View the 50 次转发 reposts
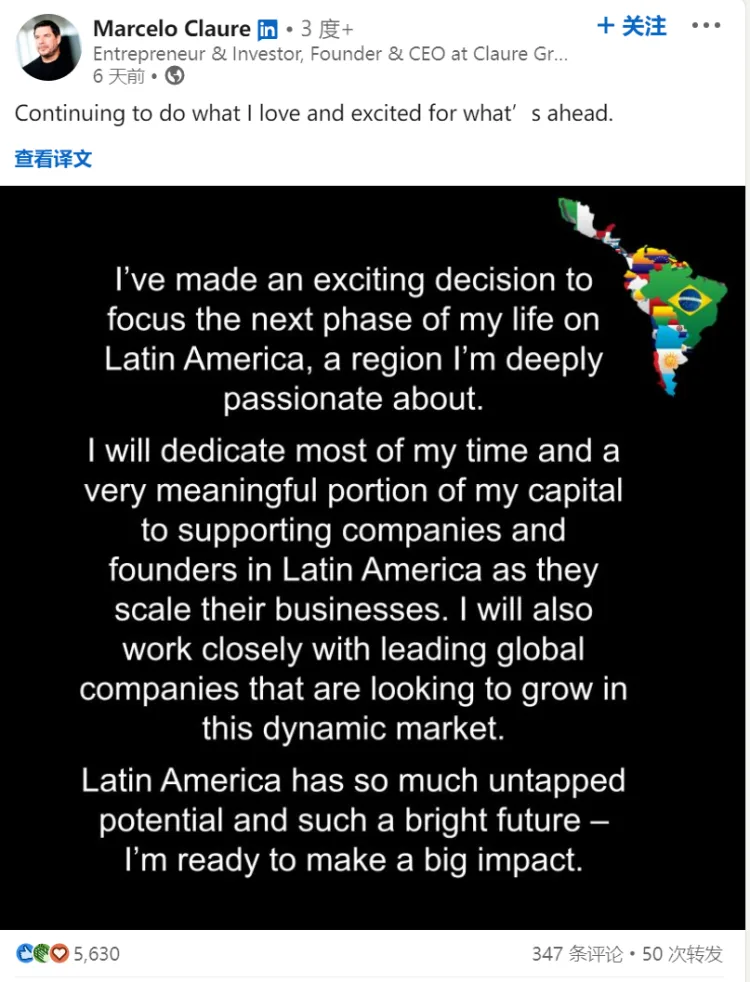Viewport: 750px width, 982px height. point(682,954)
